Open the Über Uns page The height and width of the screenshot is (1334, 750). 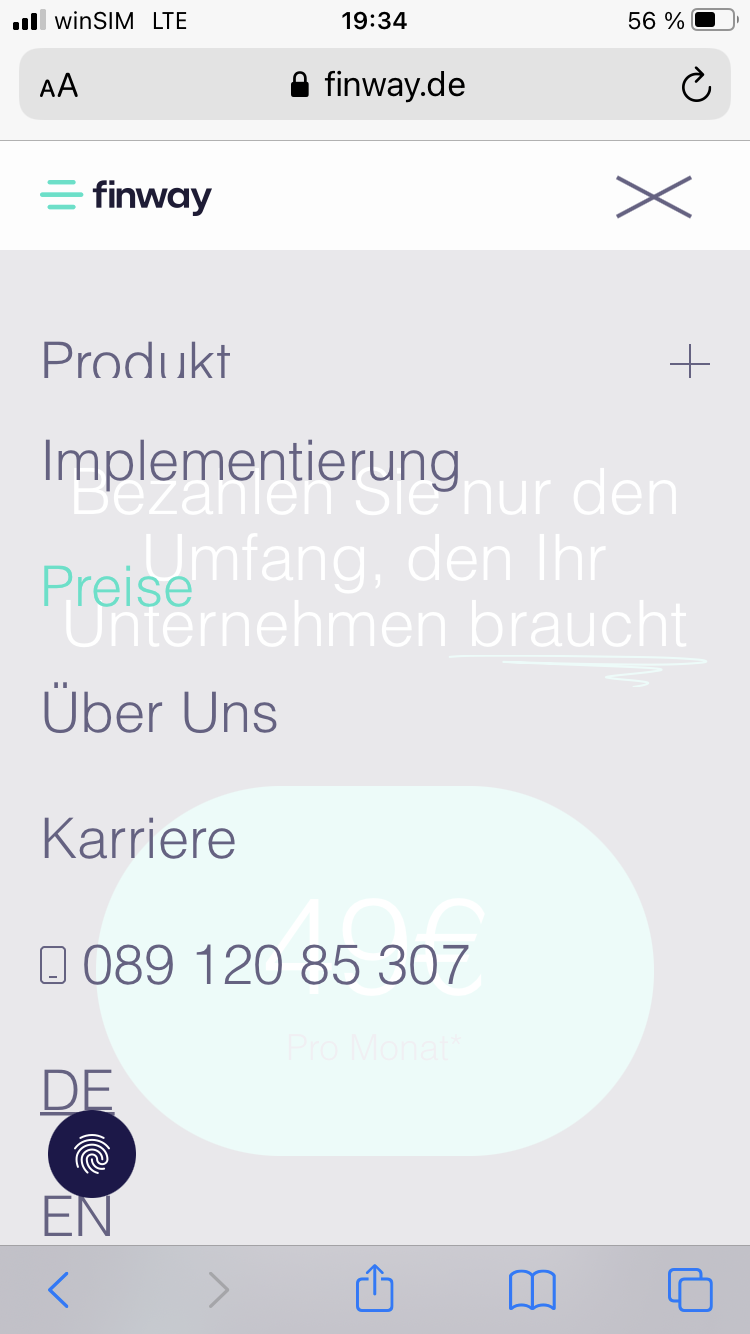[x=159, y=713]
